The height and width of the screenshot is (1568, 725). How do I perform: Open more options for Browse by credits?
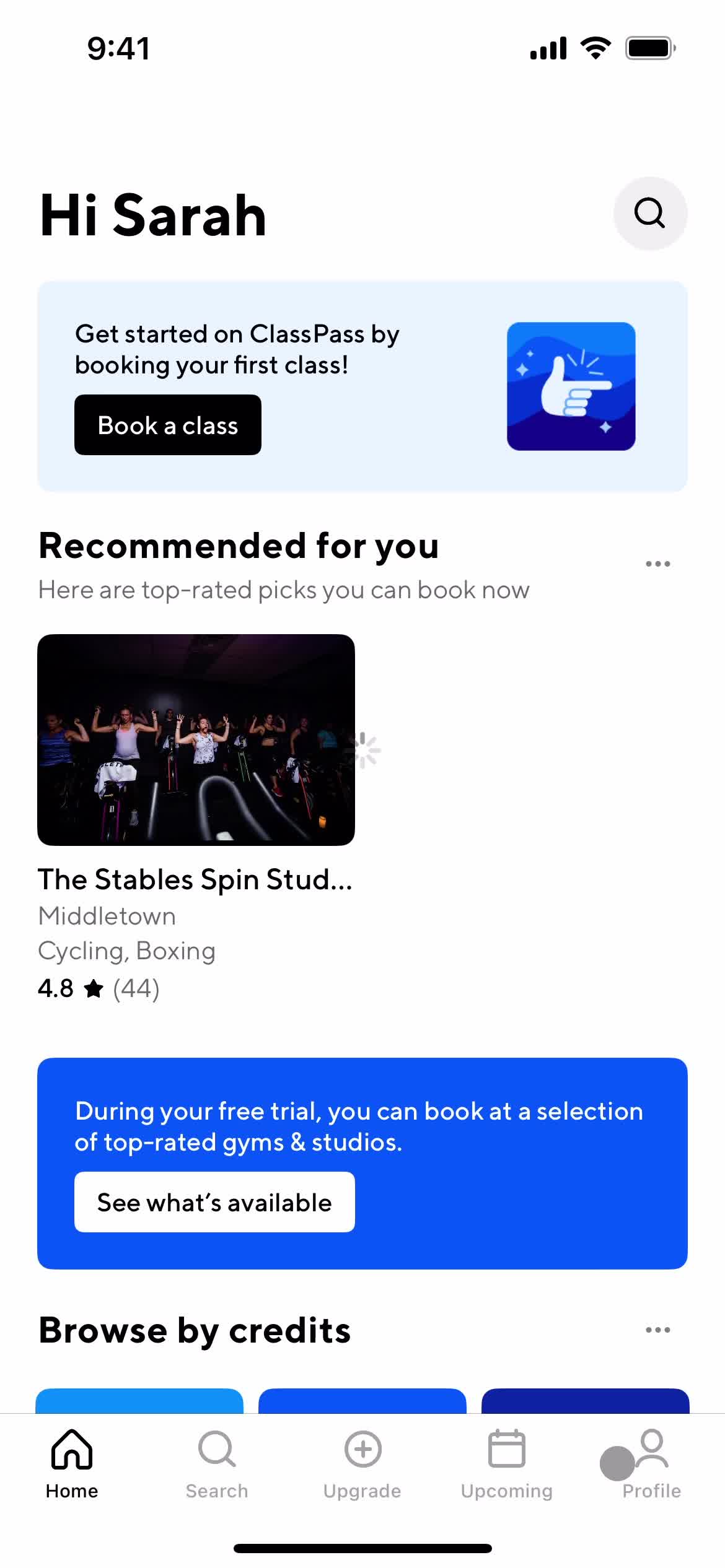point(657,1330)
